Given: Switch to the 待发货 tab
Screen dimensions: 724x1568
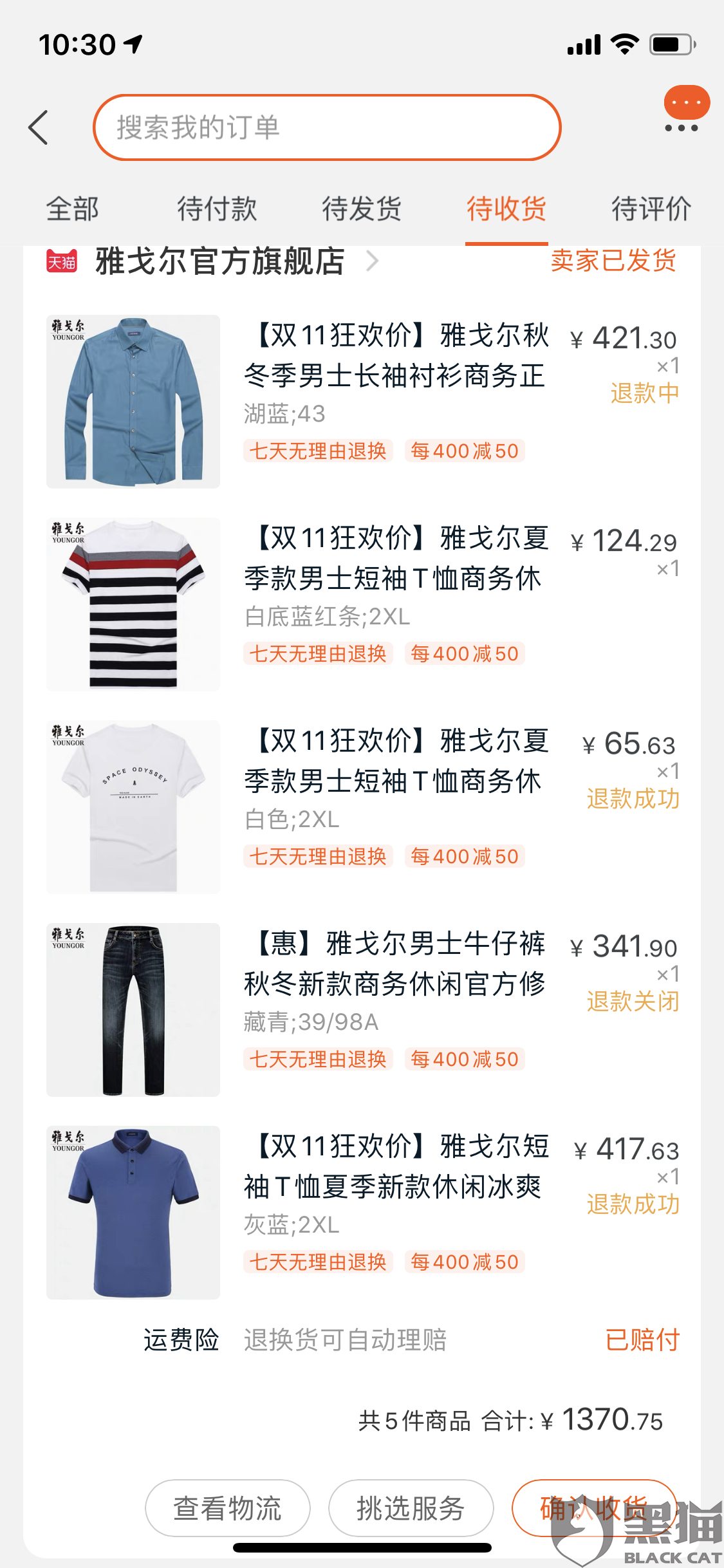Looking at the screenshot, I should click(x=362, y=209).
